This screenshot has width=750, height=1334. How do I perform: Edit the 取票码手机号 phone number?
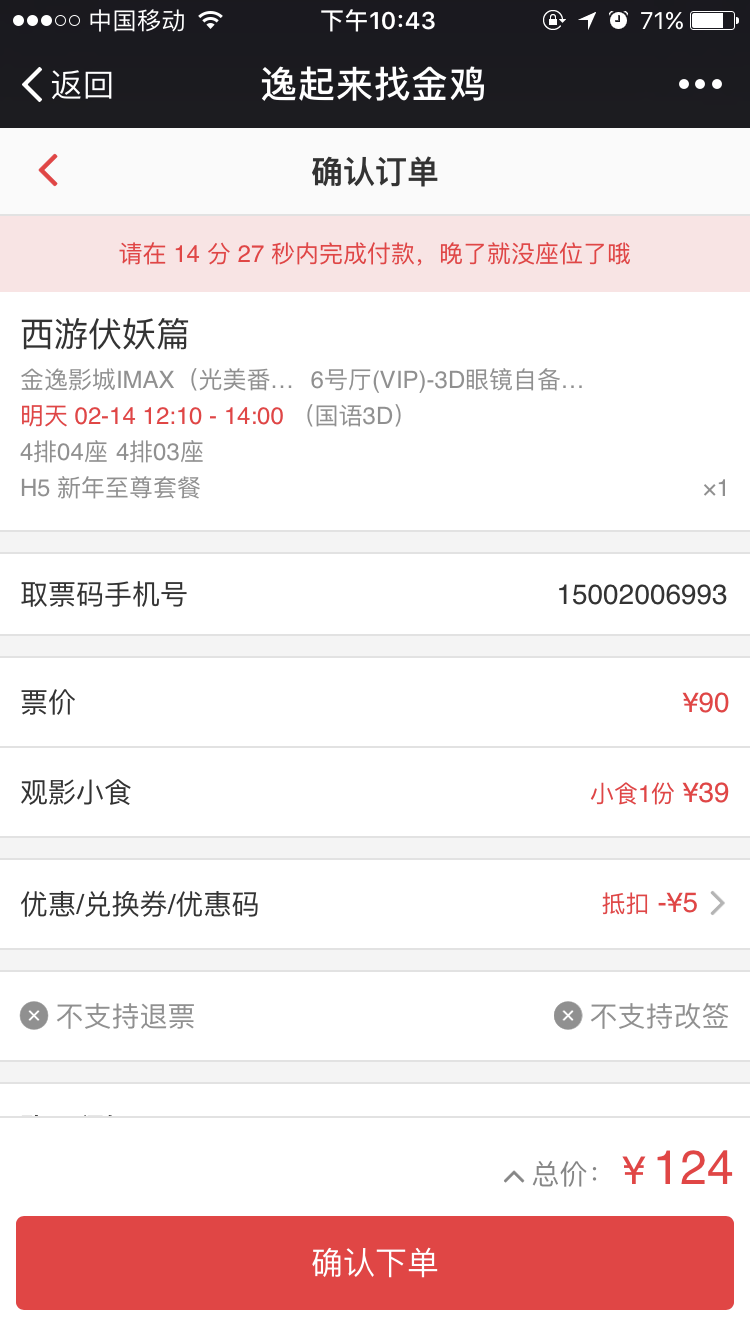(641, 596)
